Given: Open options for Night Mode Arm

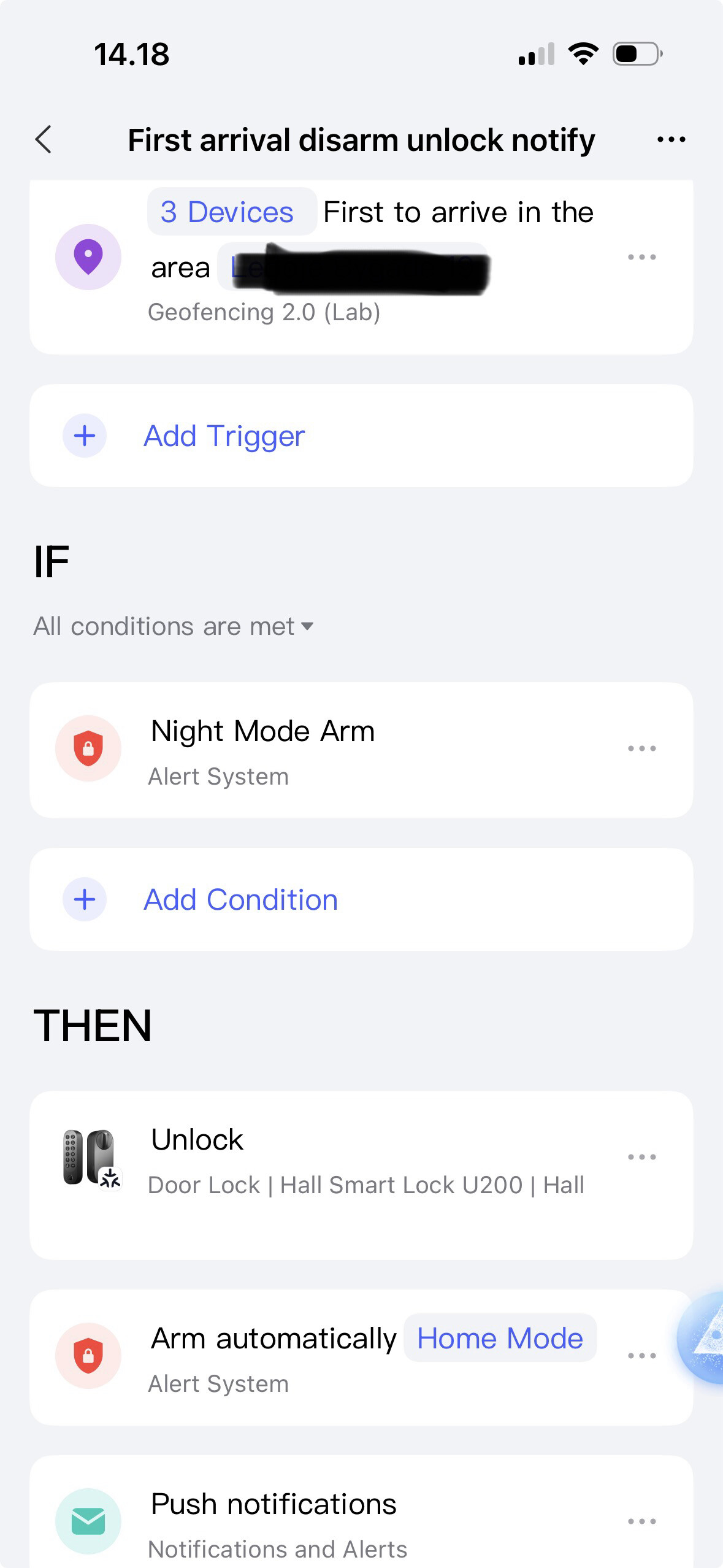Looking at the screenshot, I should coord(641,748).
